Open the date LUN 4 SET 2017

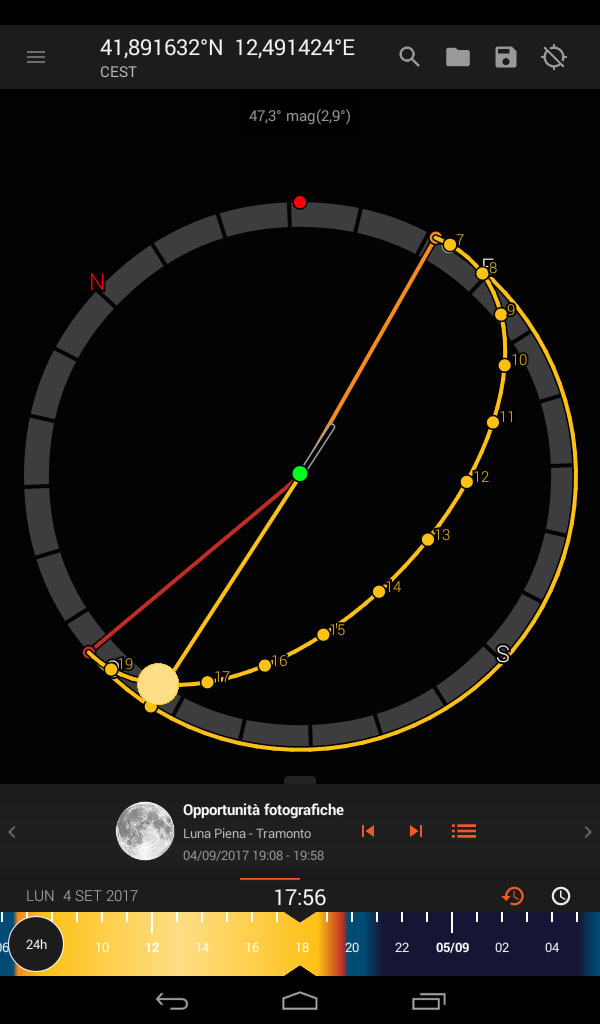click(82, 896)
